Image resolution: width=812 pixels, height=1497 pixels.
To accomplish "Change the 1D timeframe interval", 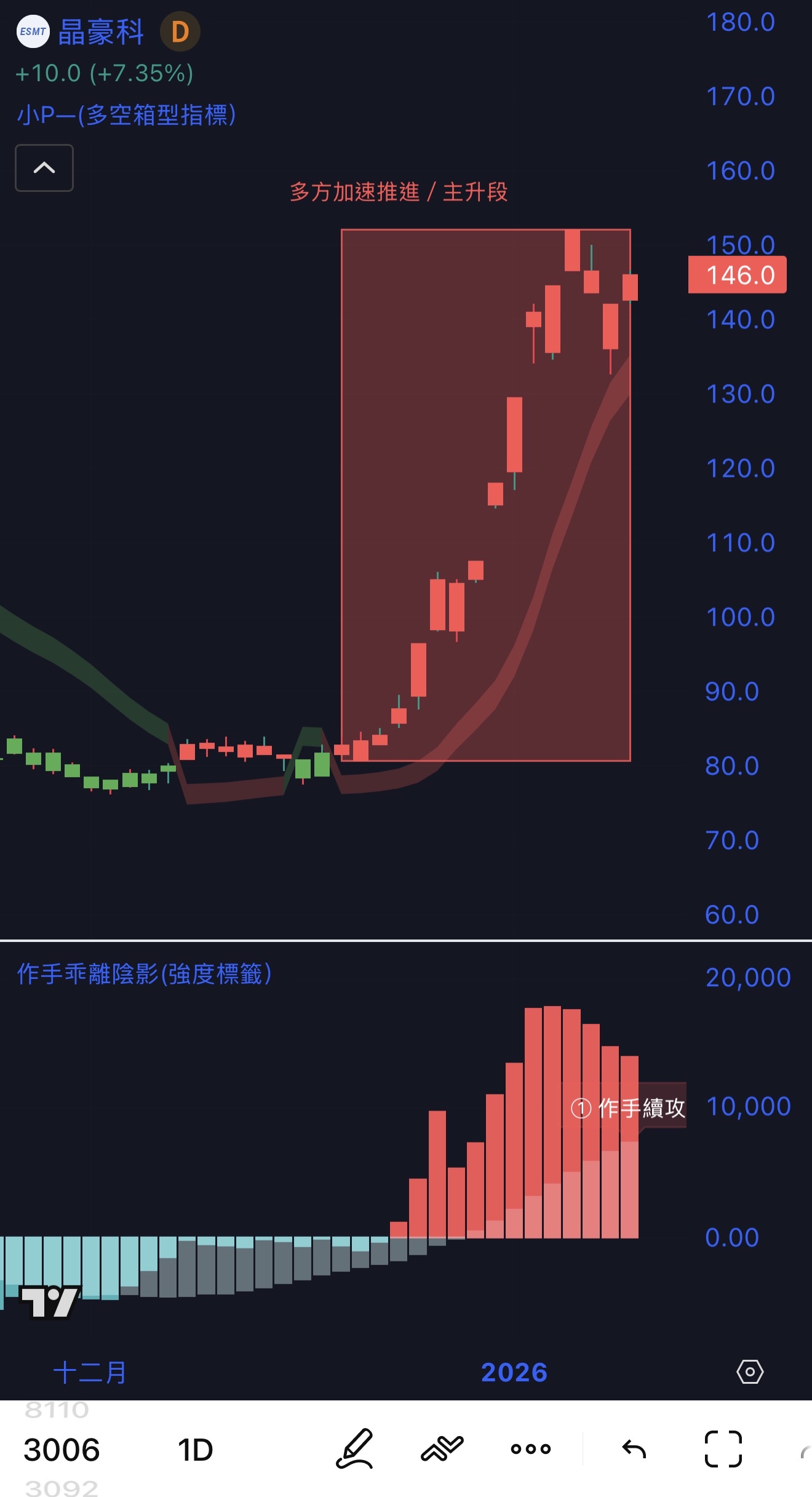I will 195,1450.
